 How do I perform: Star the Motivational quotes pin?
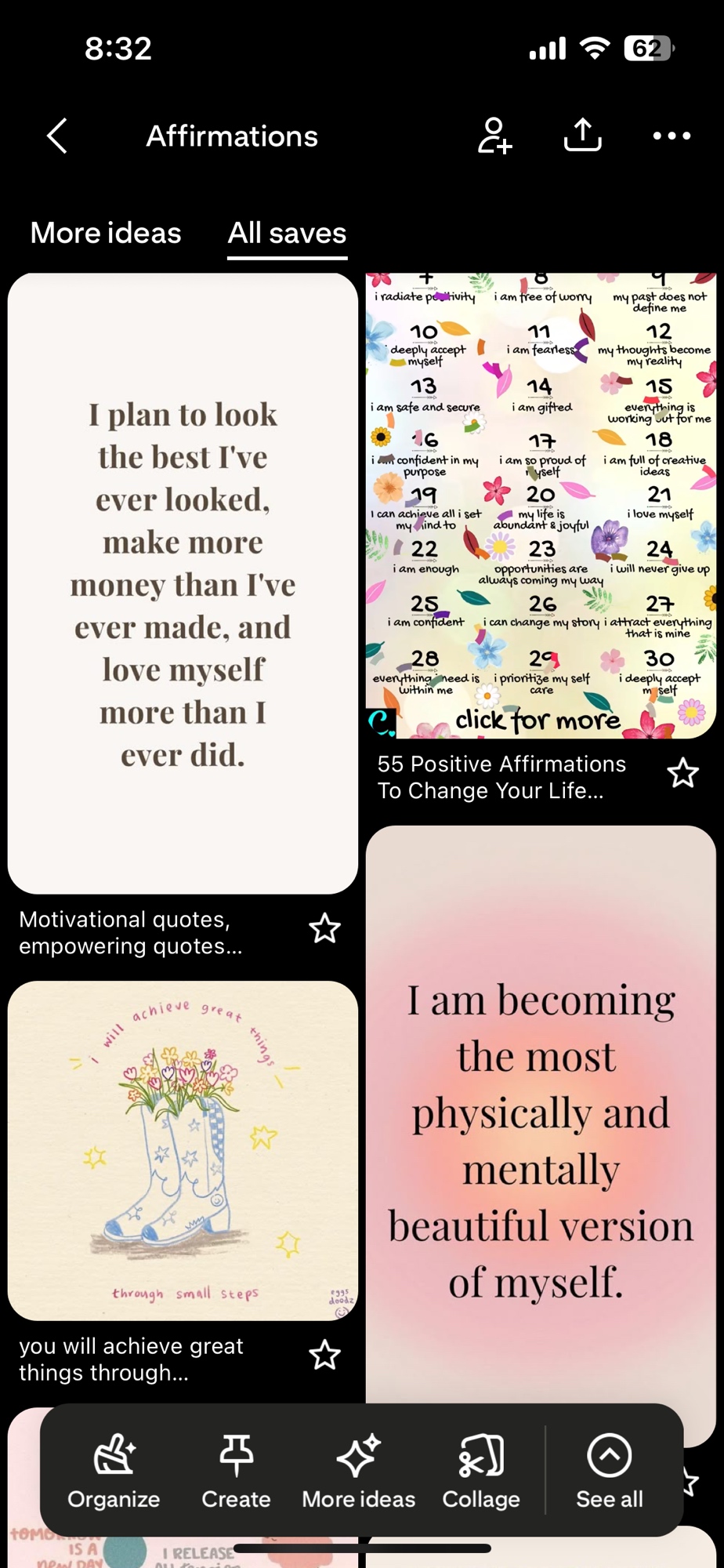[x=324, y=929]
